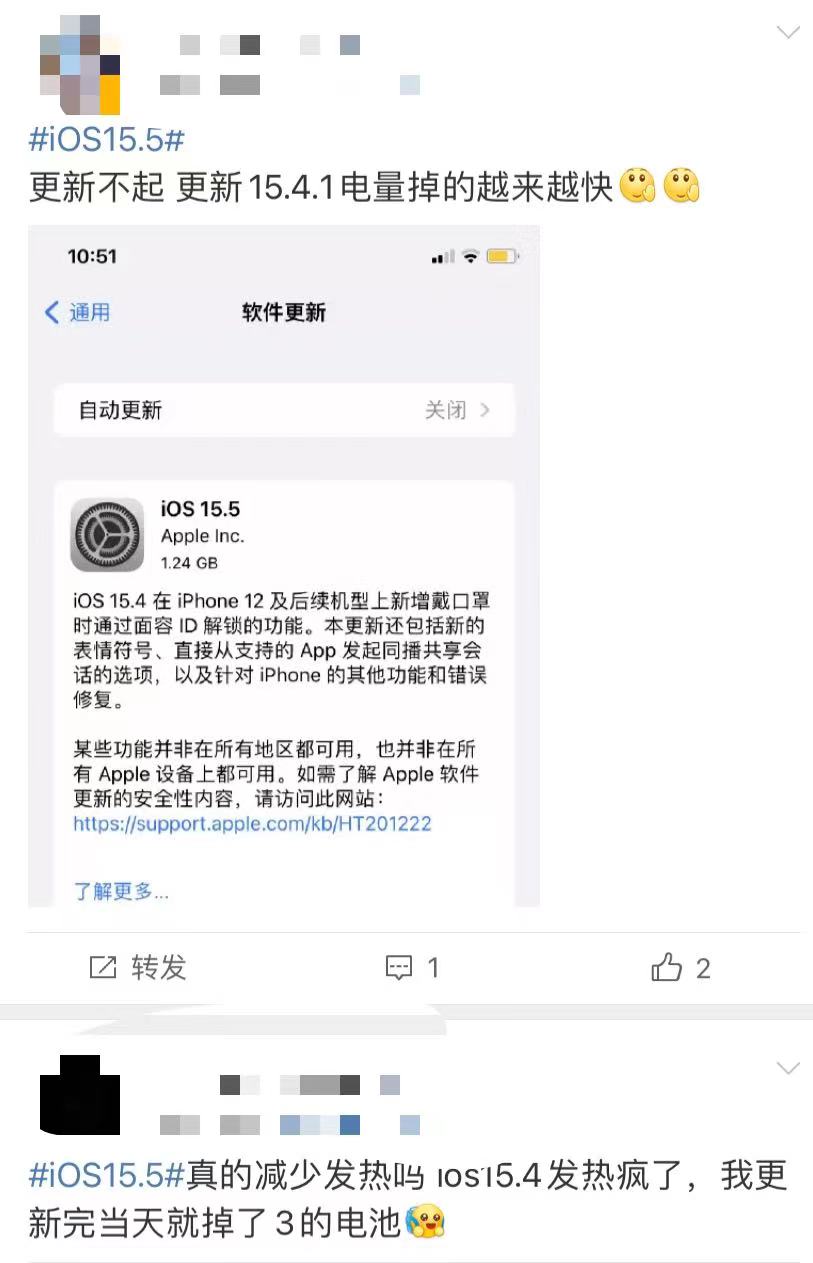Repost via the 转发 button
Screen dimensions: 813x1263
[138, 967]
